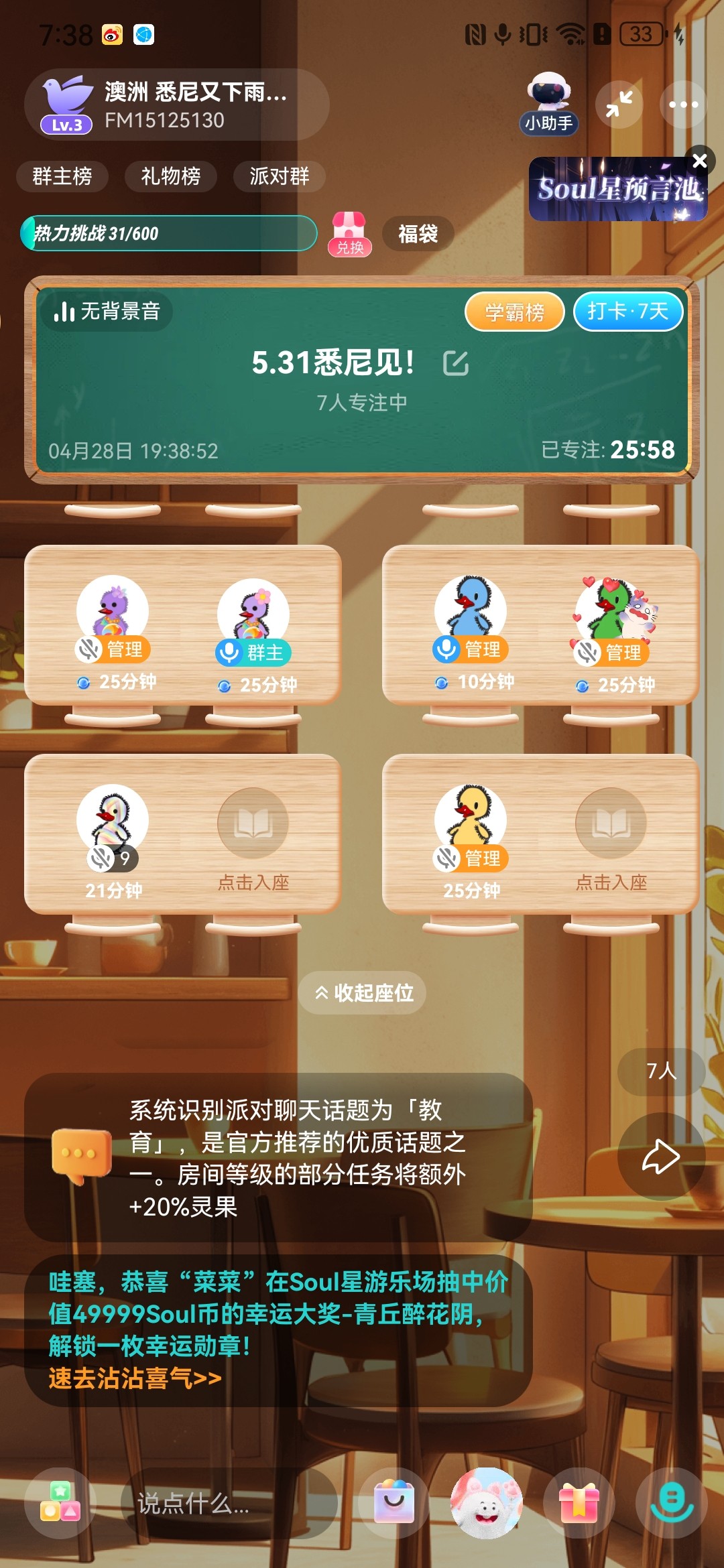View the 学霸榜 leaderboard
Screen dimensions: 724x1568
(515, 312)
